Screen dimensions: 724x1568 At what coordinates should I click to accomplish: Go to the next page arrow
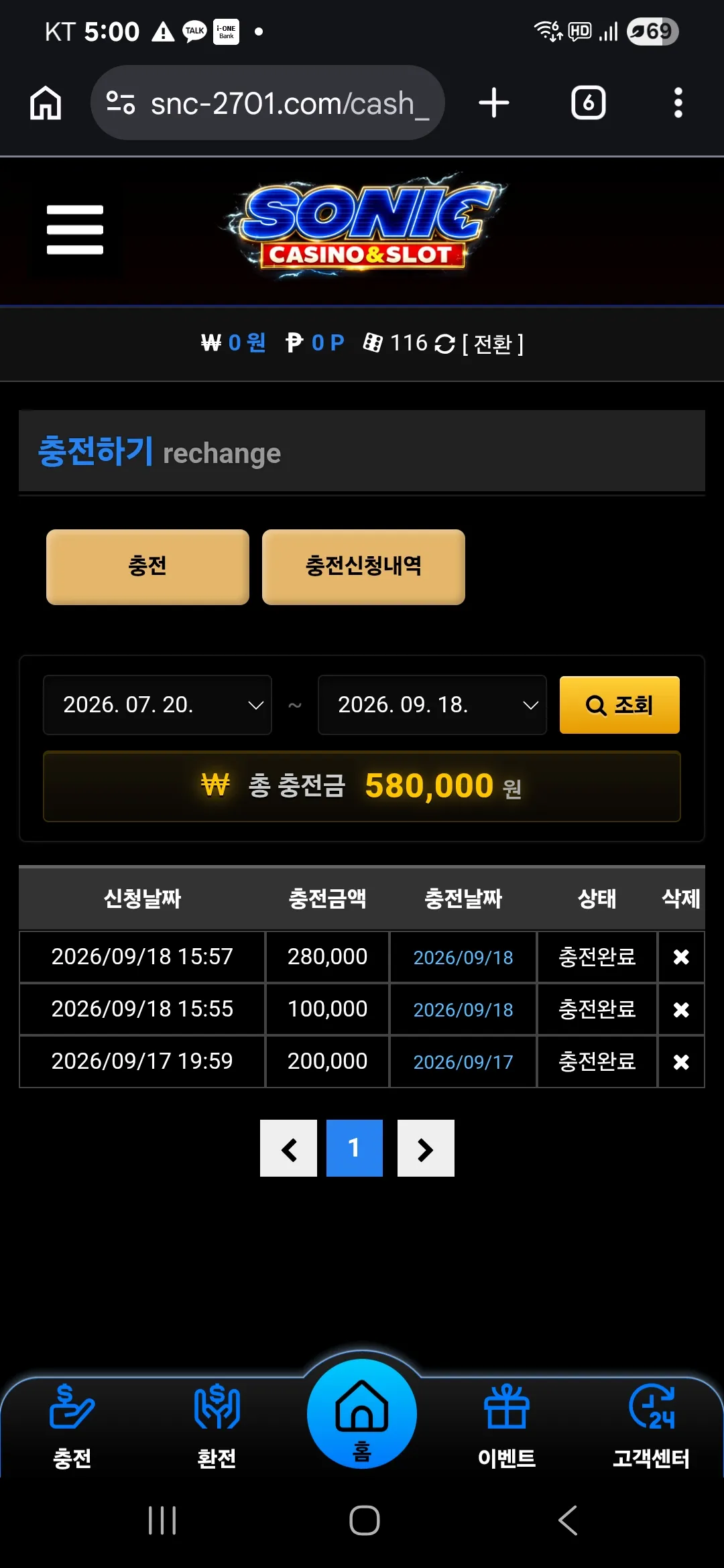click(x=426, y=1149)
